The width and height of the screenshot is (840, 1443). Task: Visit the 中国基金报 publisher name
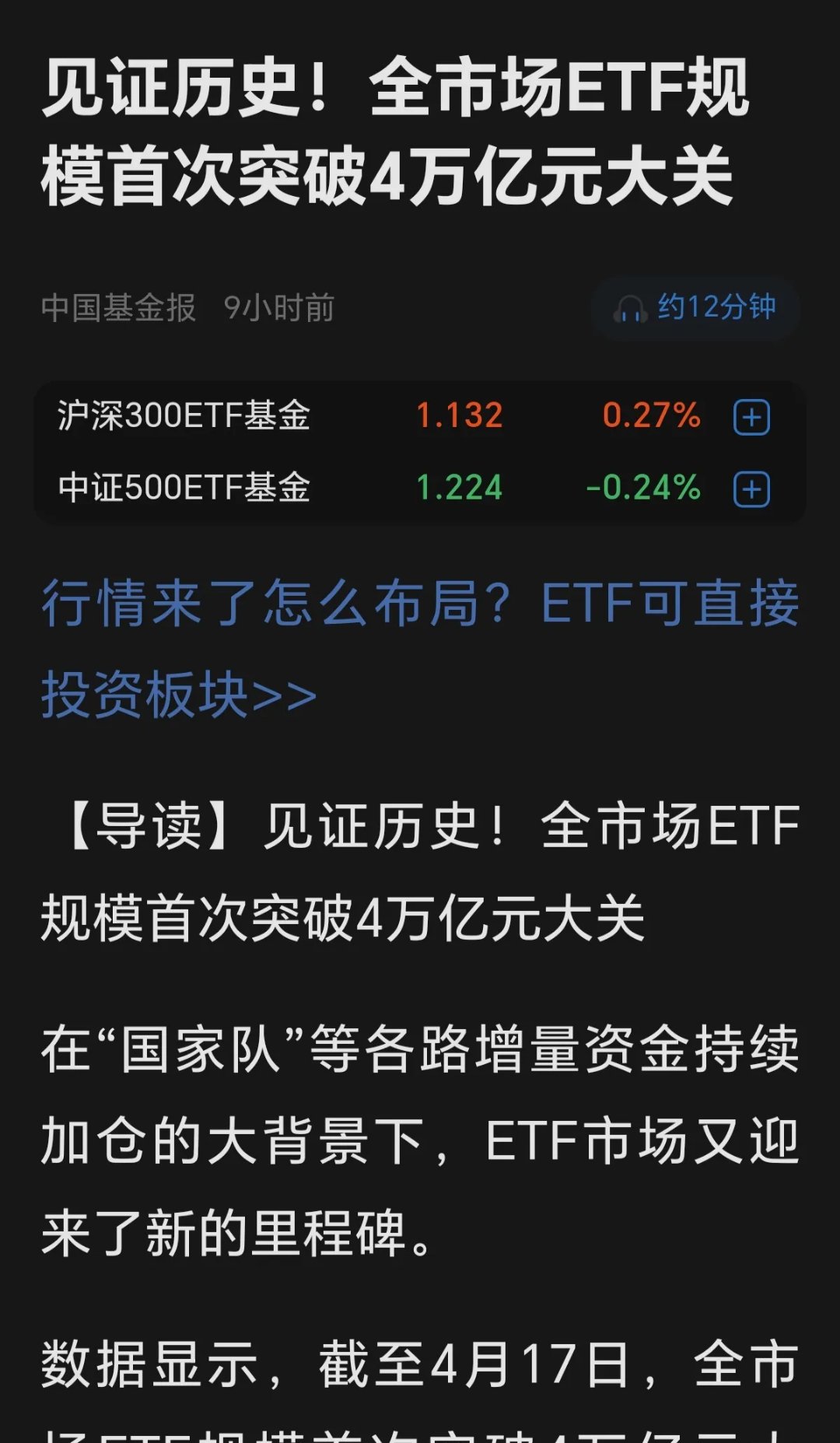[x=117, y=307]
